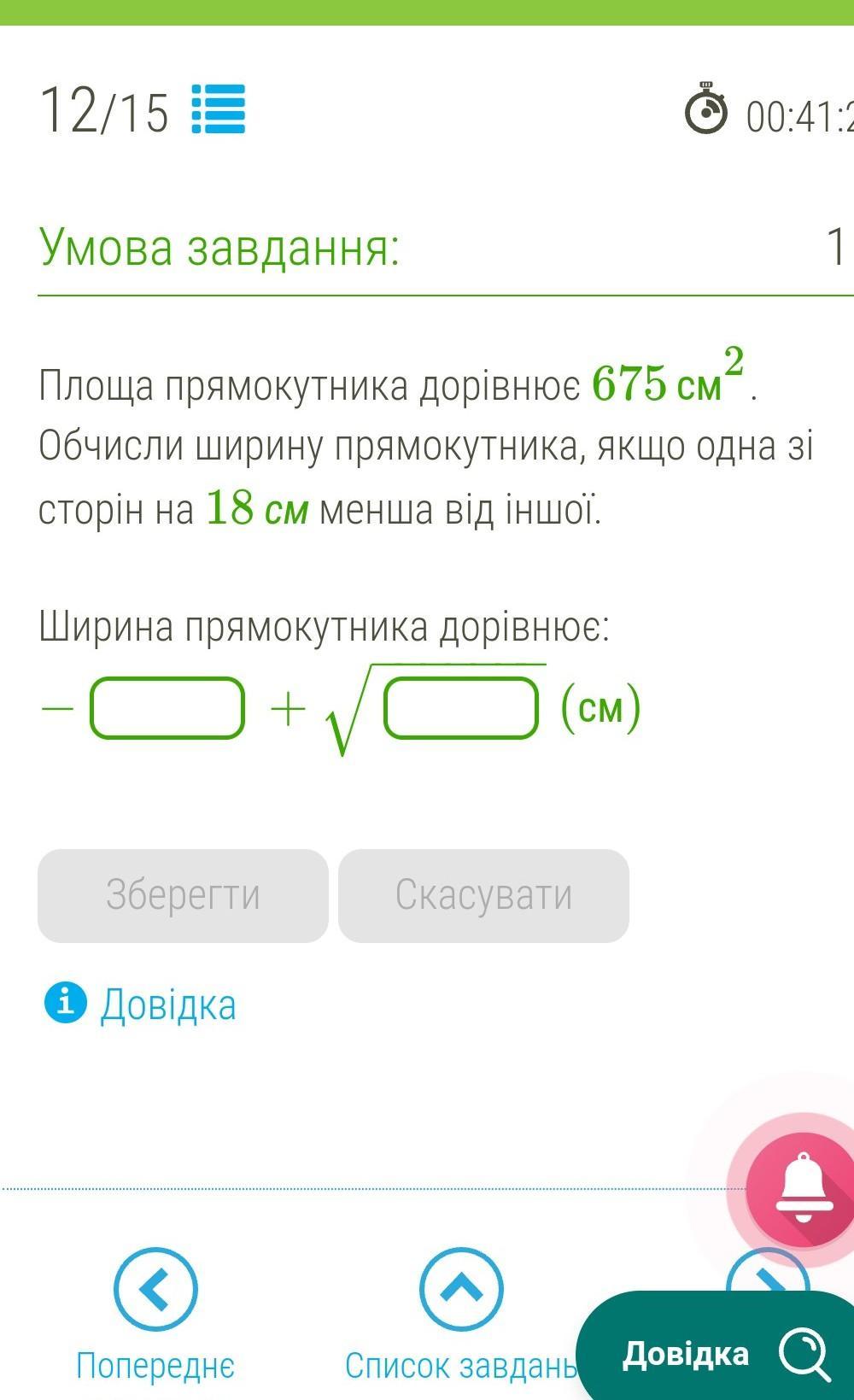Open the pink notifications bell
Viewport: 854px width, 1400px height.
click(x=803, y=1188)
